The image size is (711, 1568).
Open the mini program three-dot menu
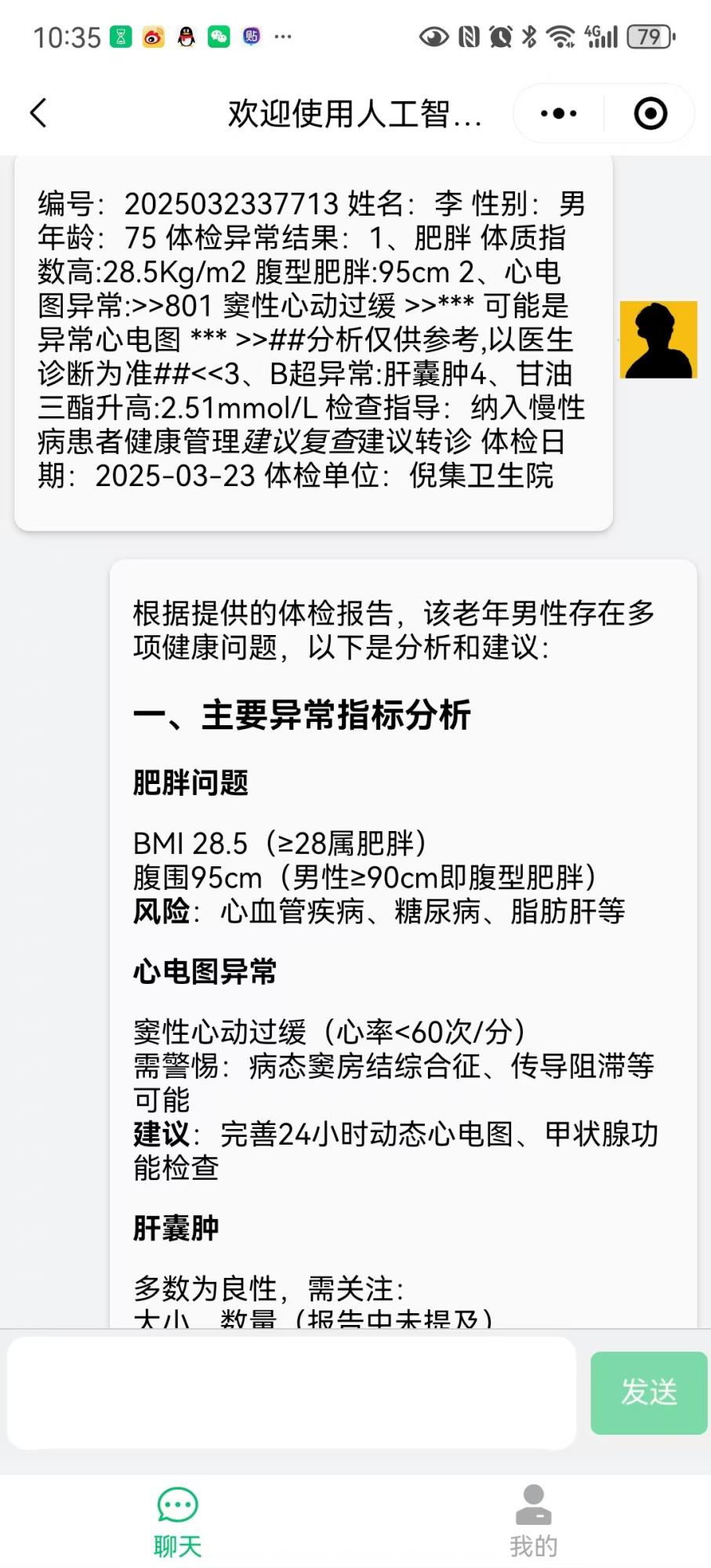[x=558, y=114]
